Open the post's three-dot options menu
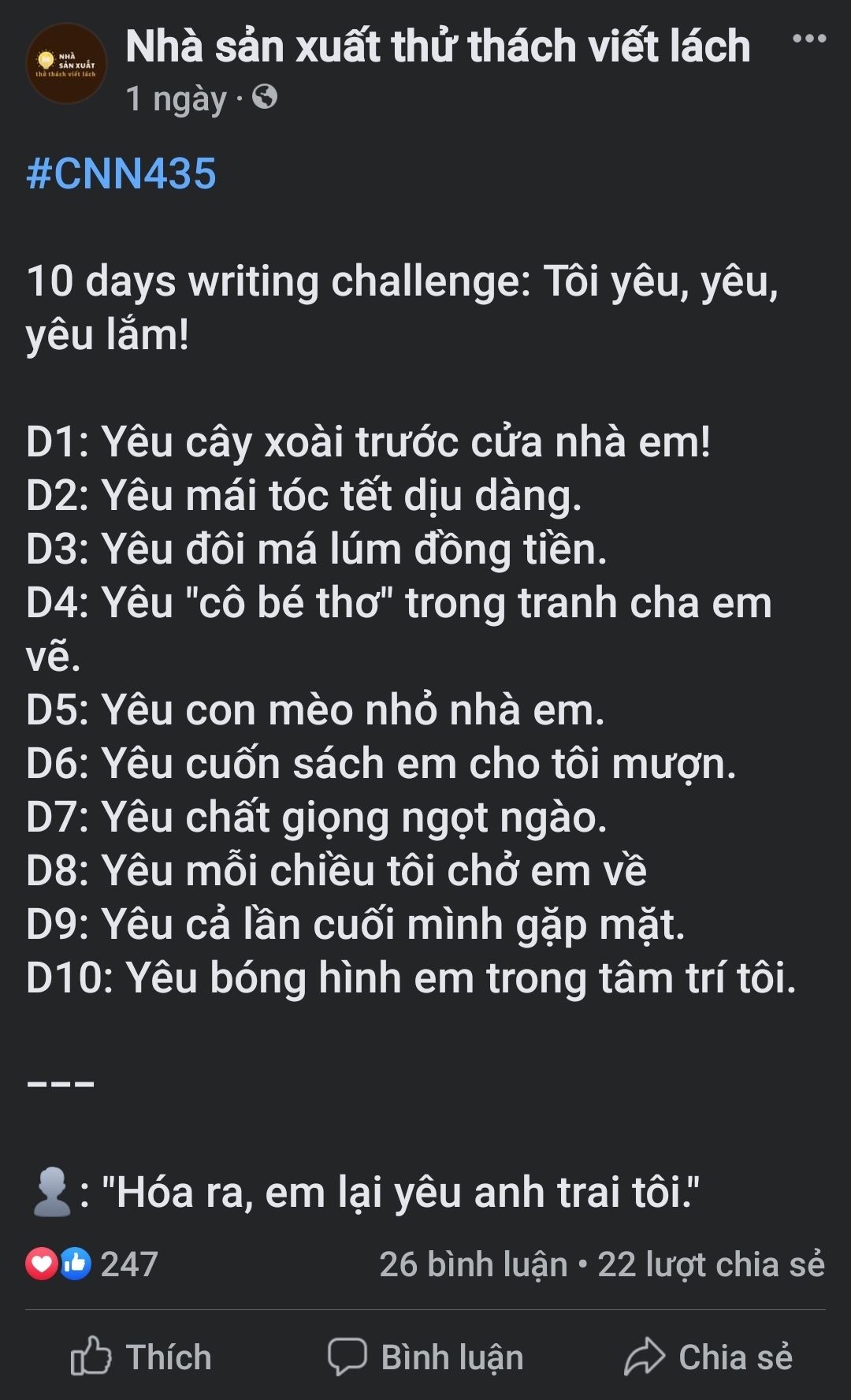This screenshot has height=1400, width=851. pyautogui.click(x=808, y=39)
